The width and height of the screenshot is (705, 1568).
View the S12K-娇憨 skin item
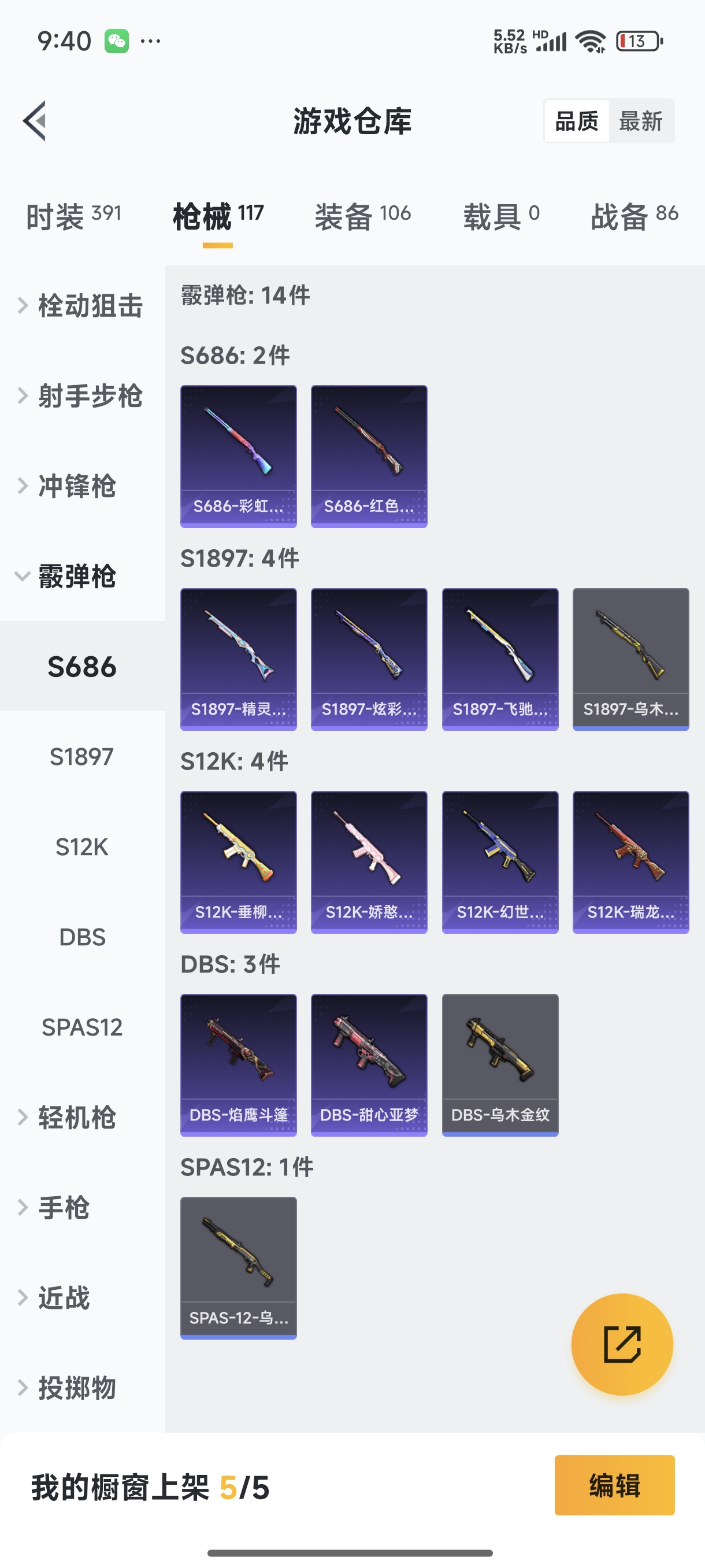pyautogui.click(x=369, y=861)
